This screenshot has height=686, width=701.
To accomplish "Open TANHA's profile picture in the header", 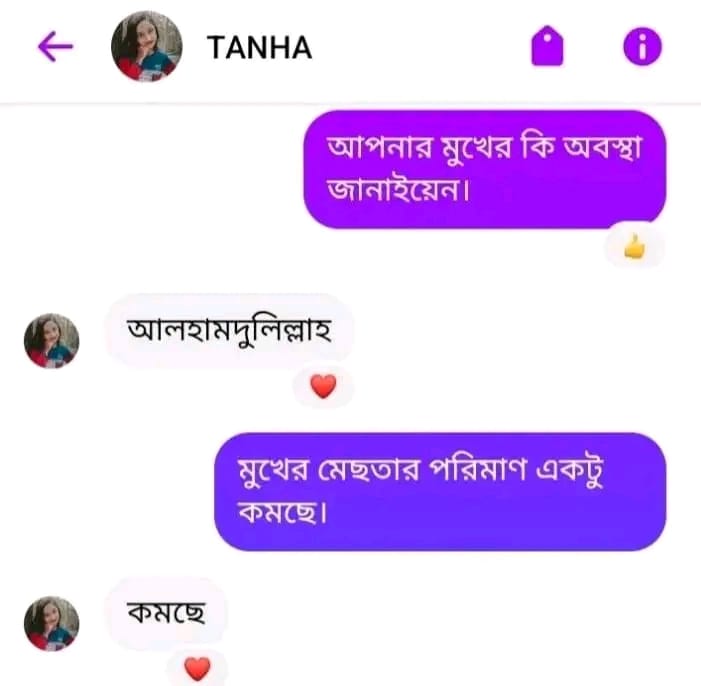I will point(146,47).
